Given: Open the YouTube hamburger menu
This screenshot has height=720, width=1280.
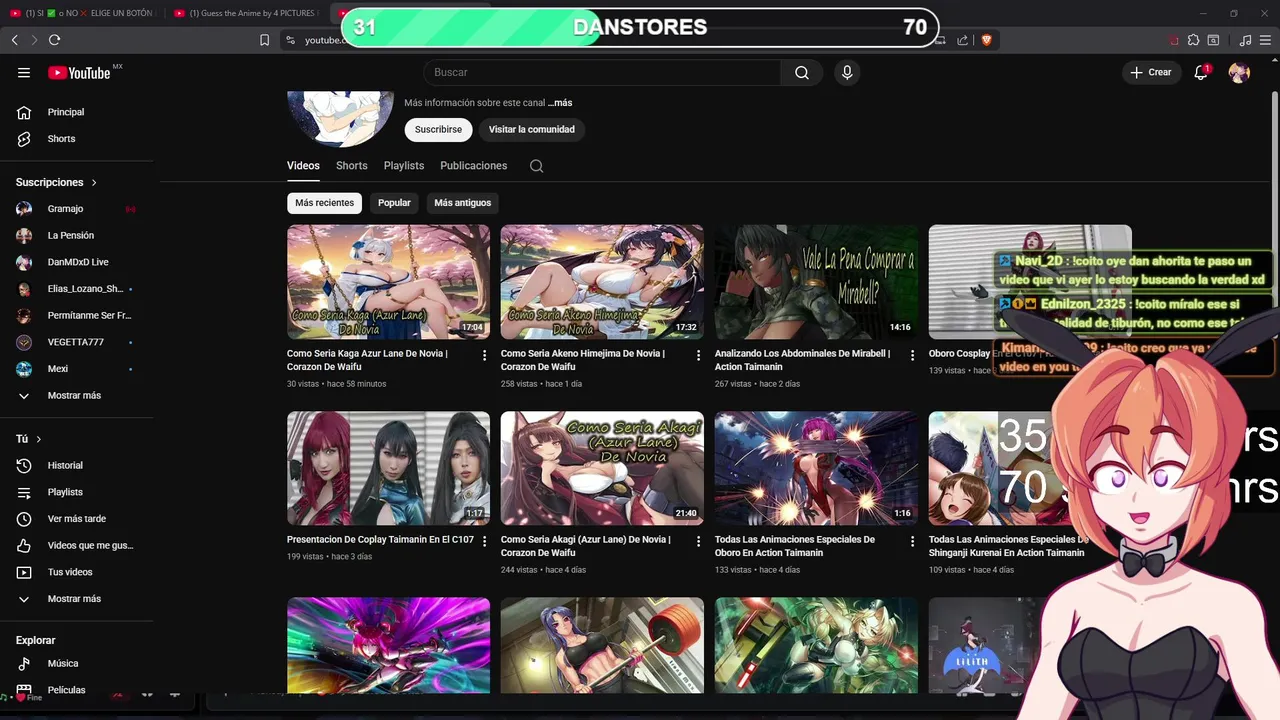Looking at the screenshot, I should (24, 72).
